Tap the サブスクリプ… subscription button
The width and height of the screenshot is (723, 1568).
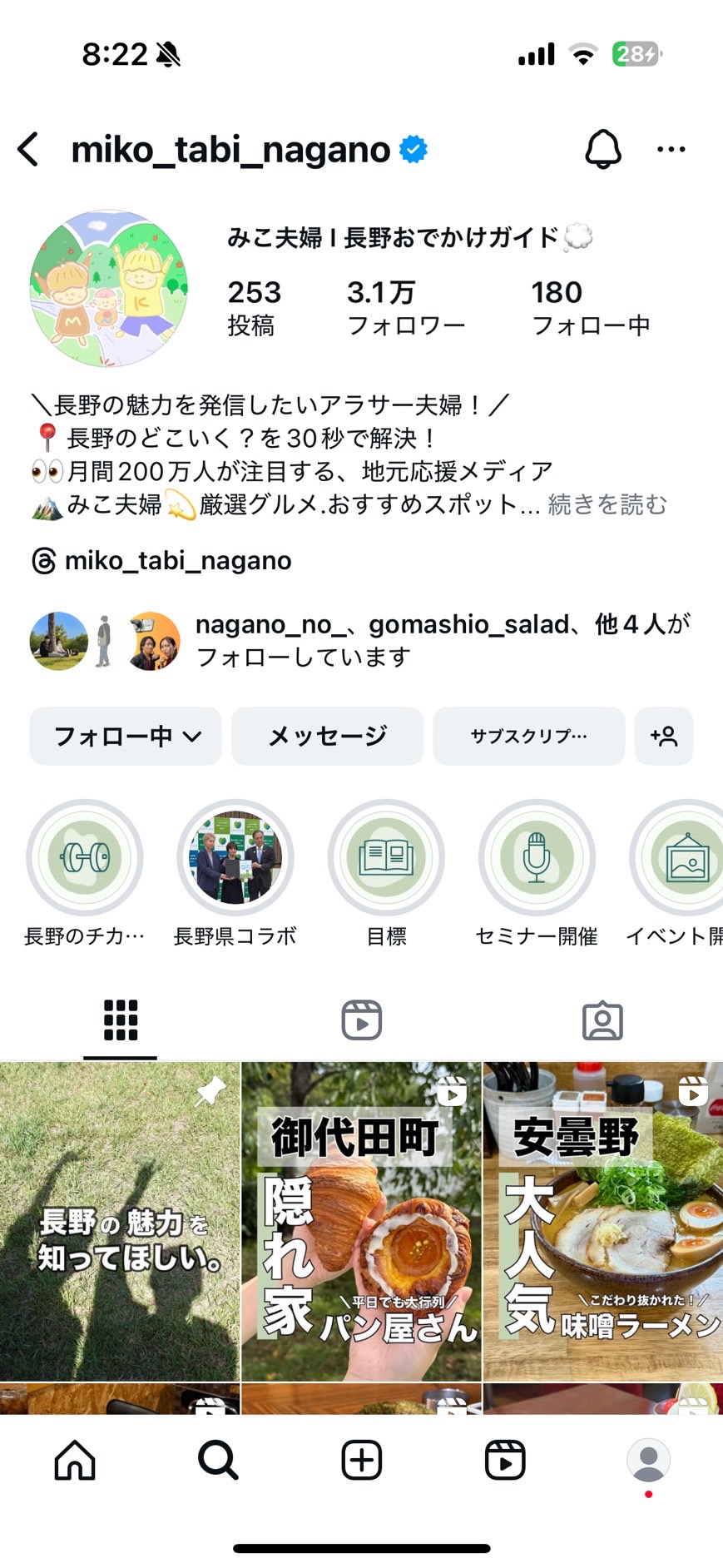click(x=528, y=736)
